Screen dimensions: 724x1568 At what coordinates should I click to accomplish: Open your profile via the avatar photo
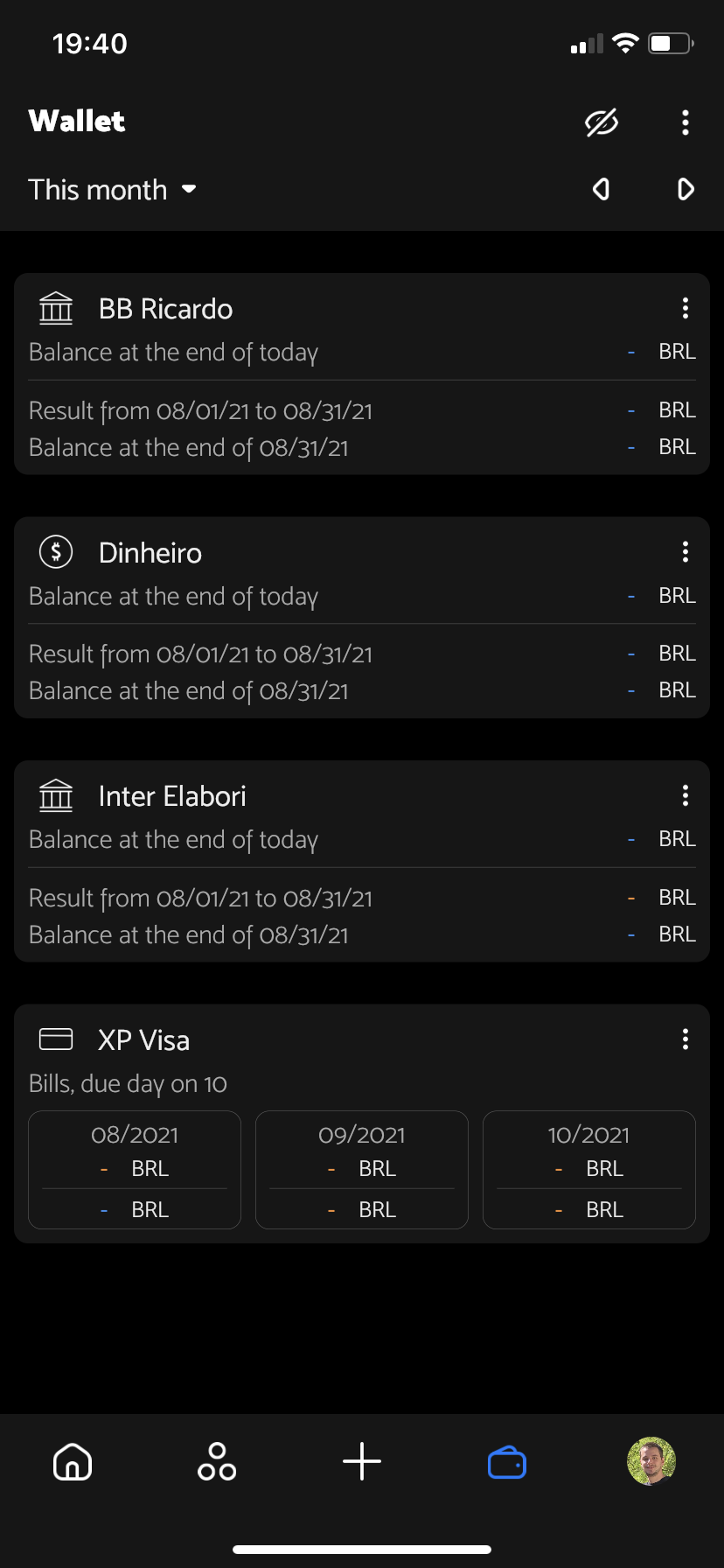click(651, 1461)
